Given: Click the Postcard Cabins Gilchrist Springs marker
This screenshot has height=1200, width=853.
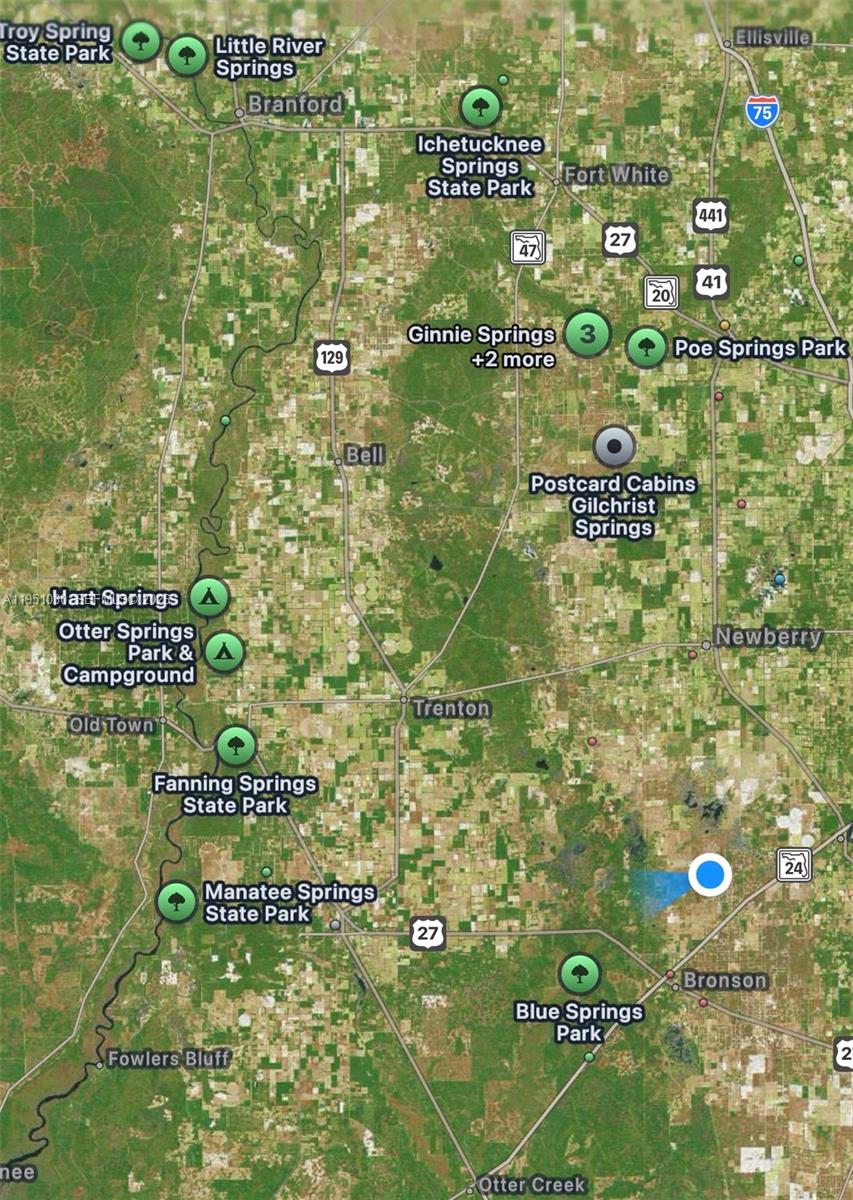Looking at the screenshot, I should (612, 446).
